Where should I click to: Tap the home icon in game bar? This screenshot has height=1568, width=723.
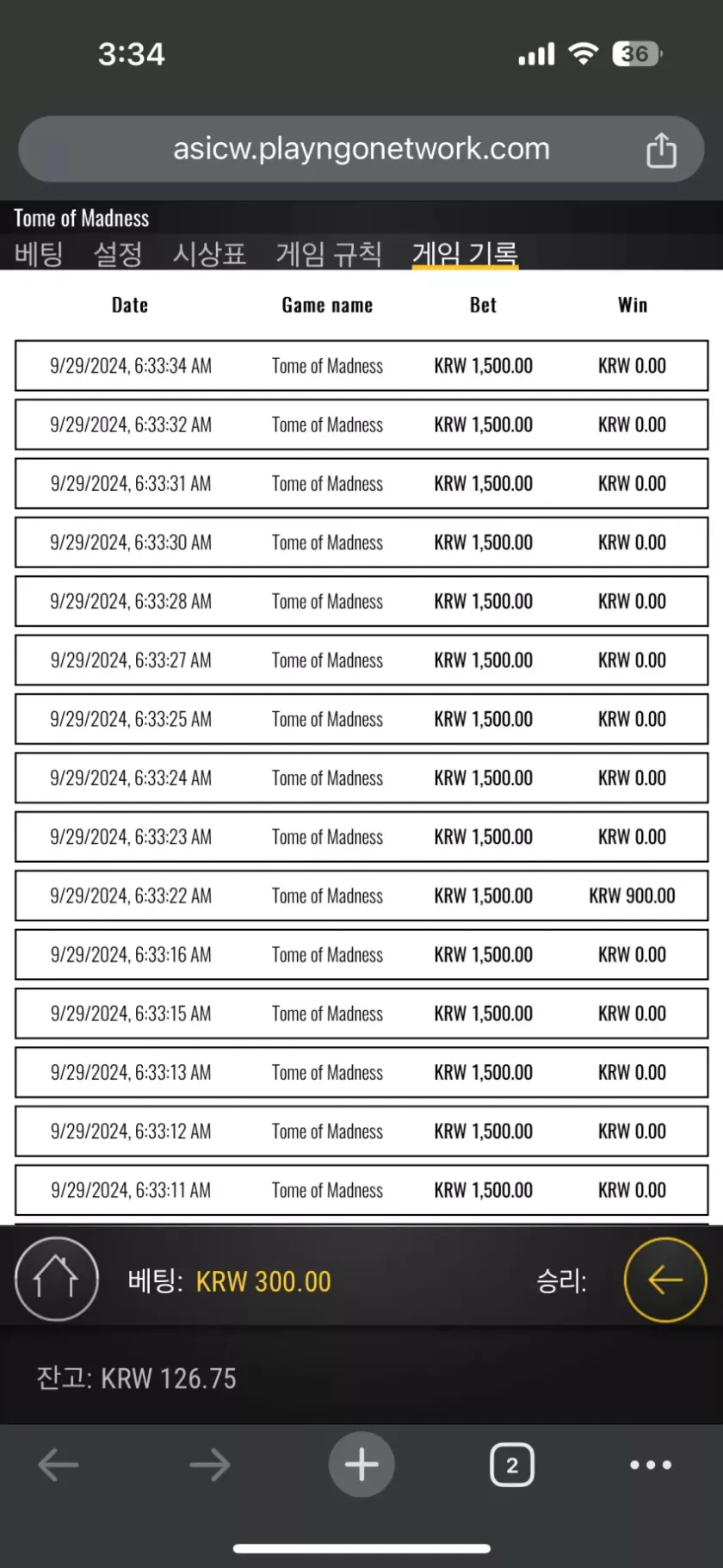coord(57,1279)
